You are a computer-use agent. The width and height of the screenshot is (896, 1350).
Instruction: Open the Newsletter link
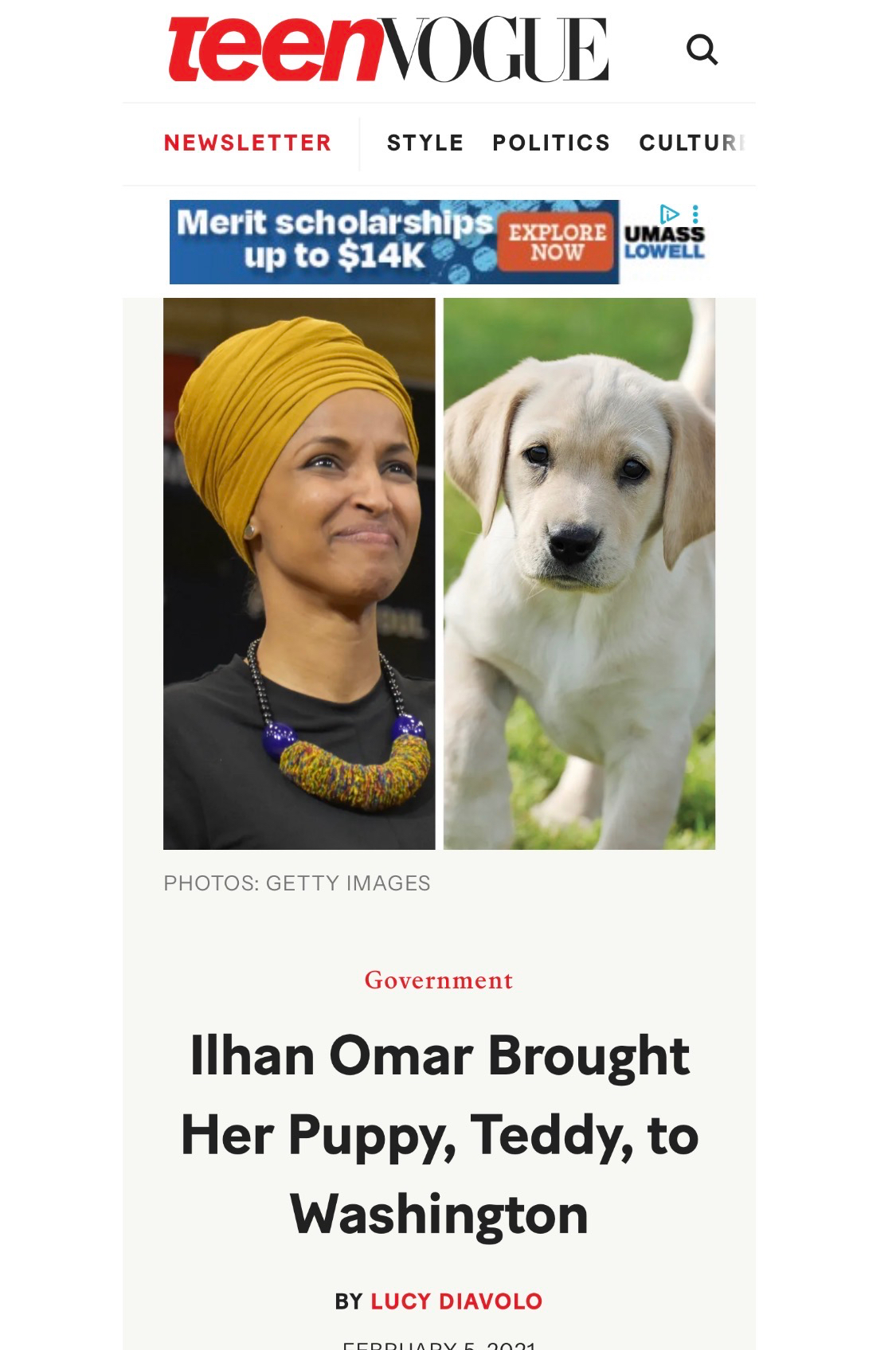click(x=248, y=143)
